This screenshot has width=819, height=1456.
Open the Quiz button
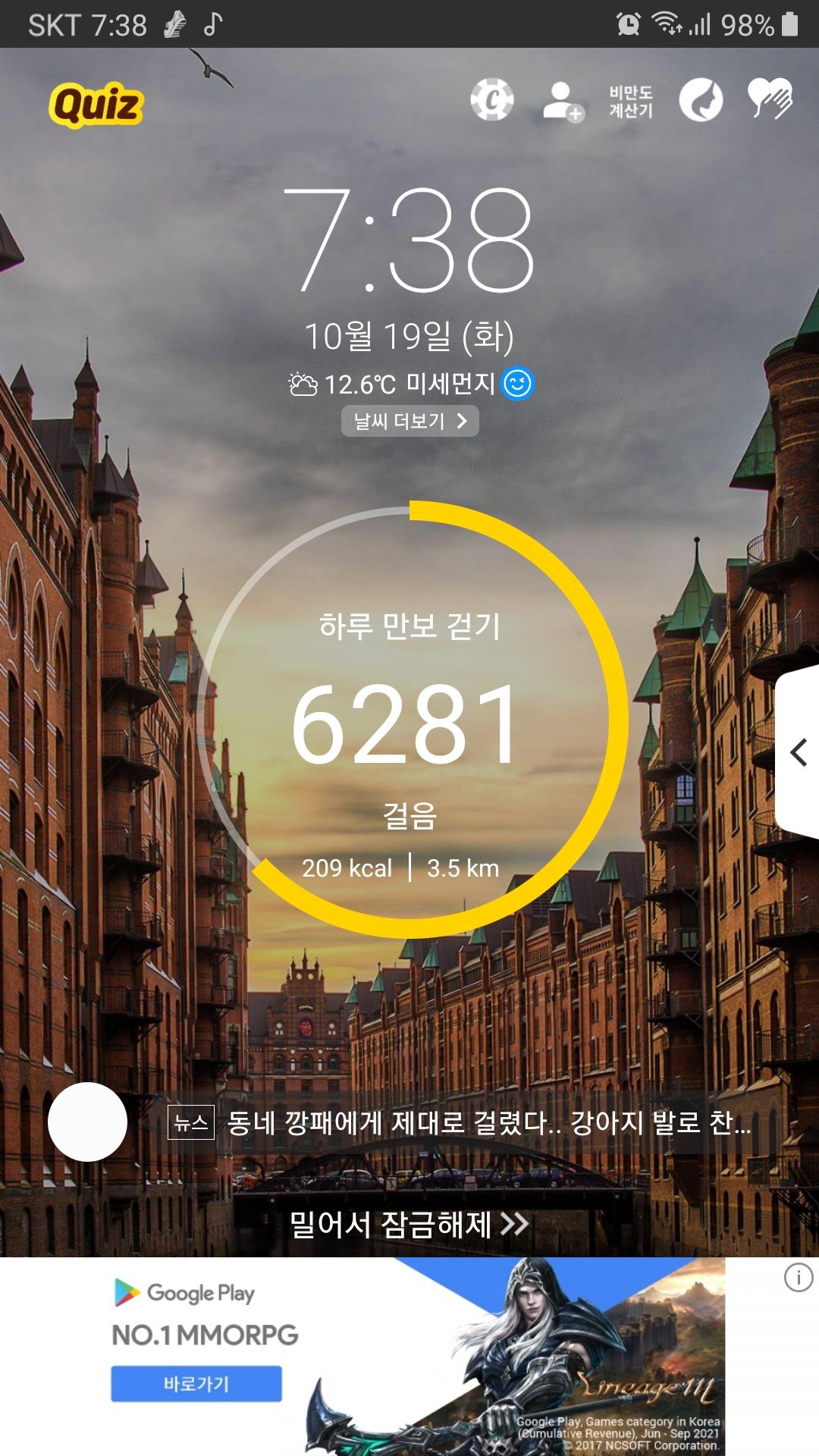(96, 105)
